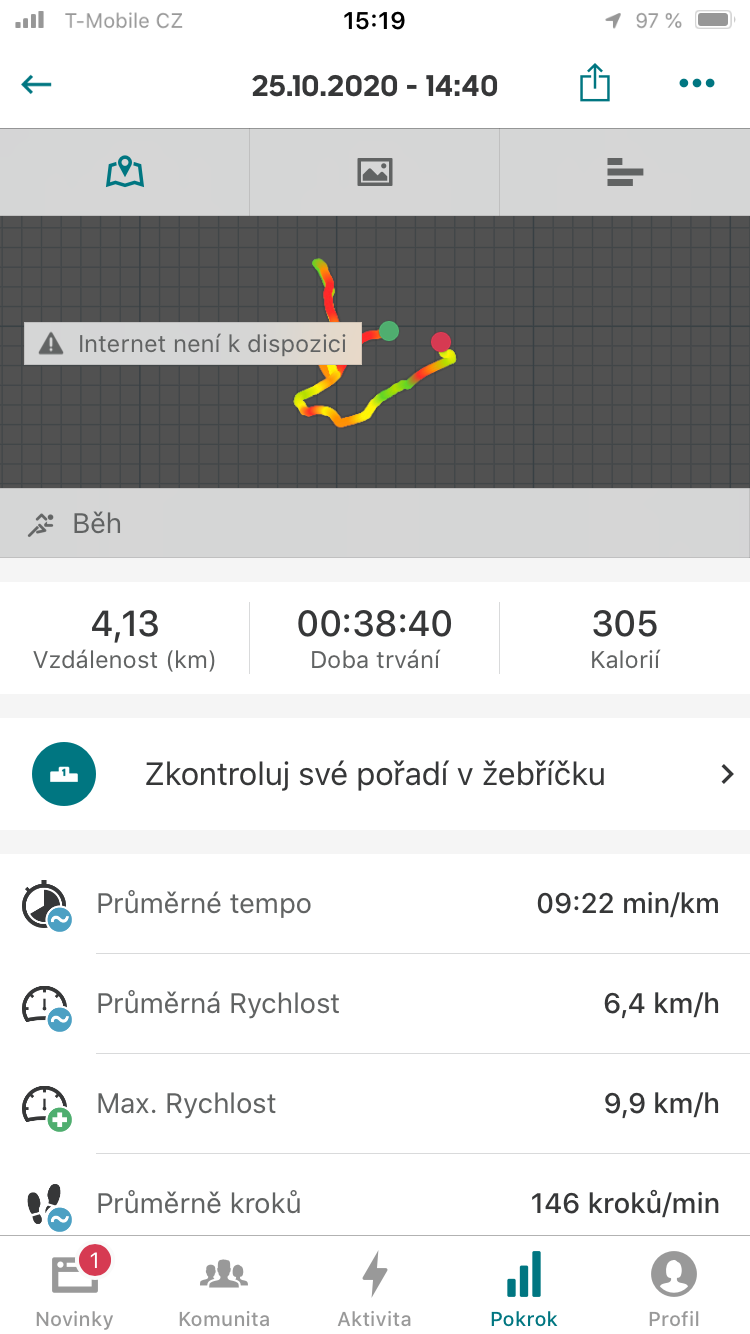Switch to the photos tab

point(375,172)
